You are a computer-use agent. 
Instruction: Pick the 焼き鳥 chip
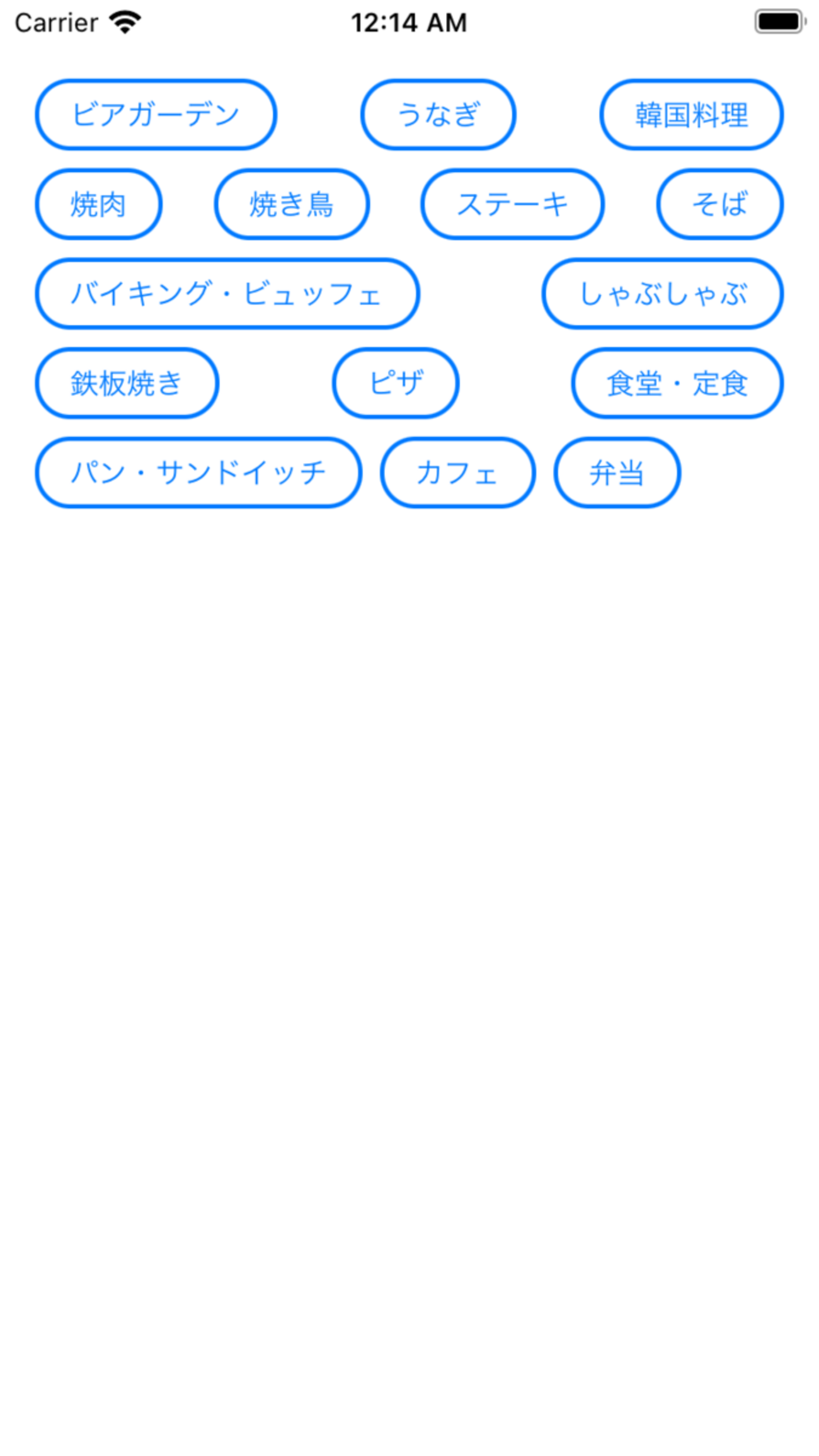[x=292, y=204]
